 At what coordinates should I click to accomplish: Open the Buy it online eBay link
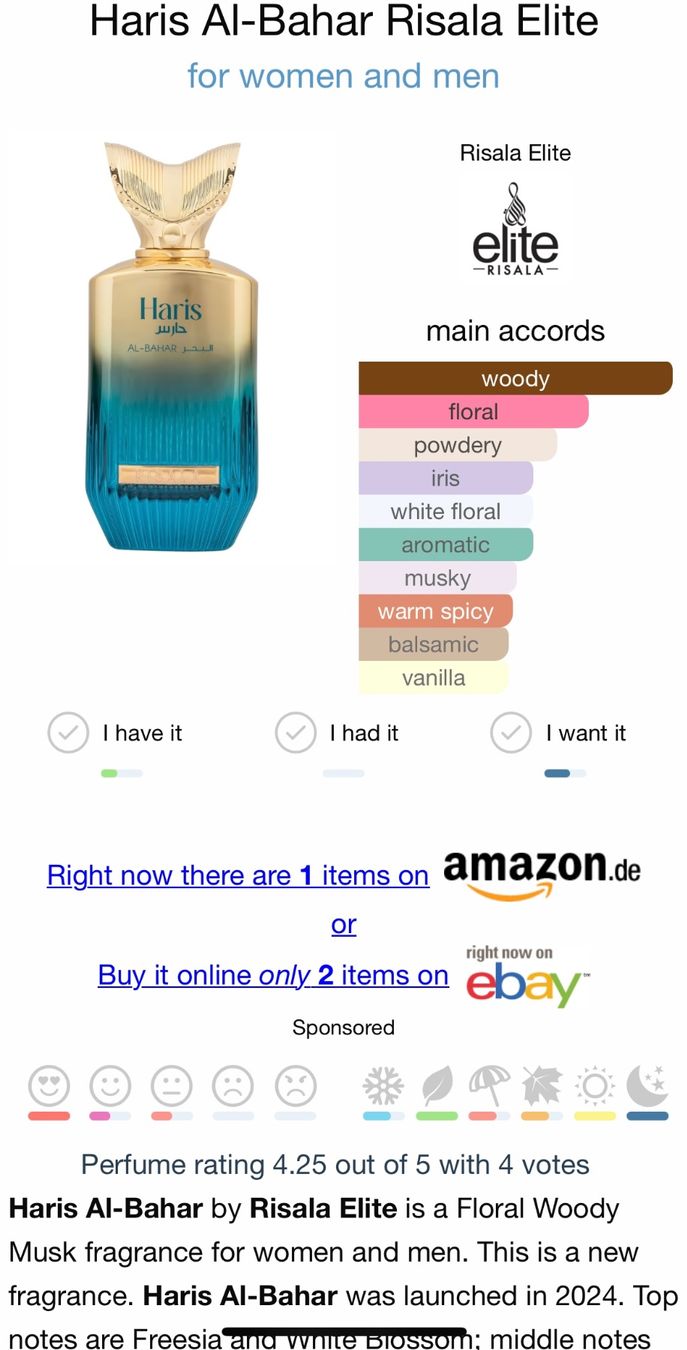[x=273, y=975]
